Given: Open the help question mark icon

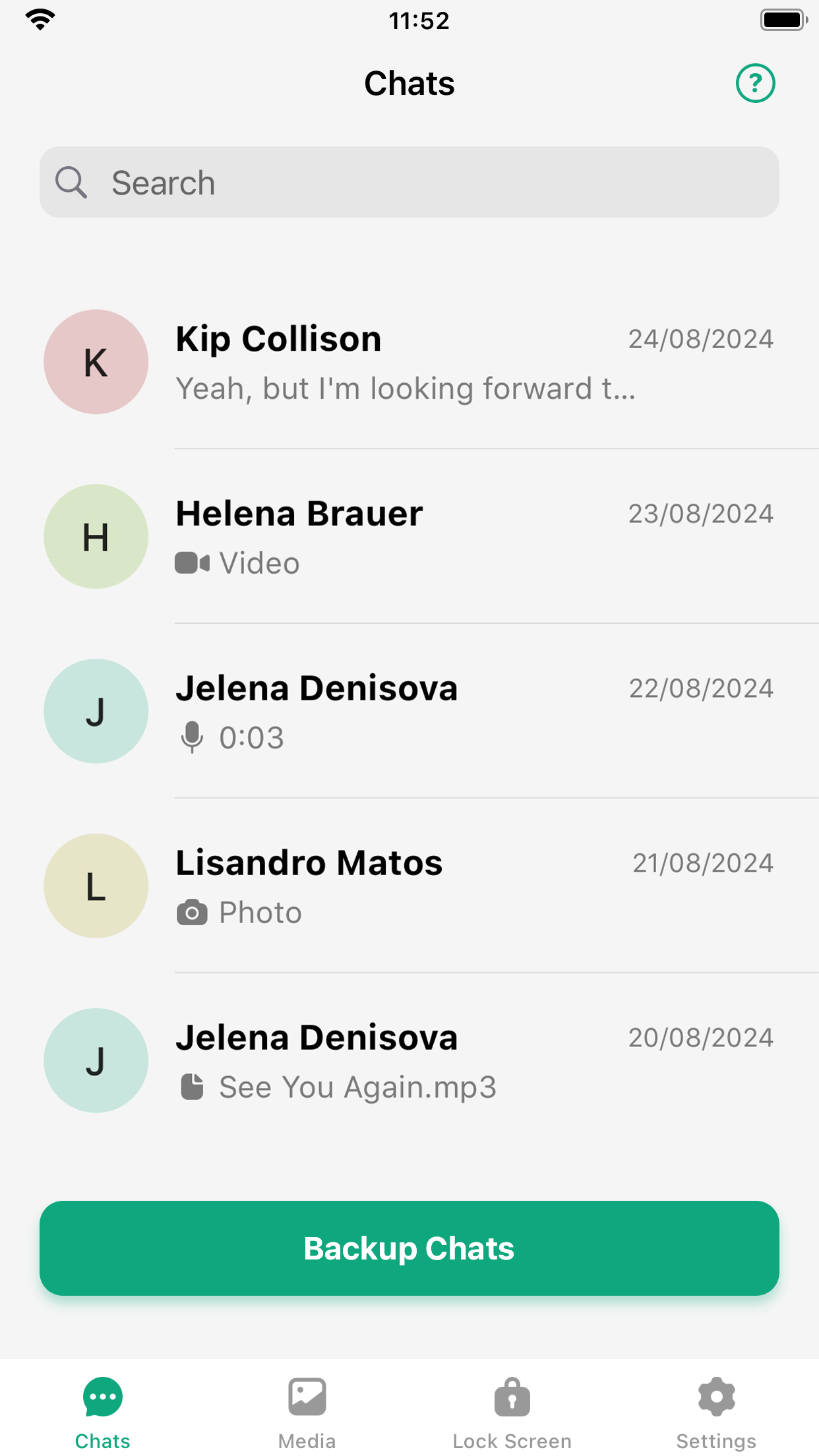Looking at the screenshot, I should point(755,83).
